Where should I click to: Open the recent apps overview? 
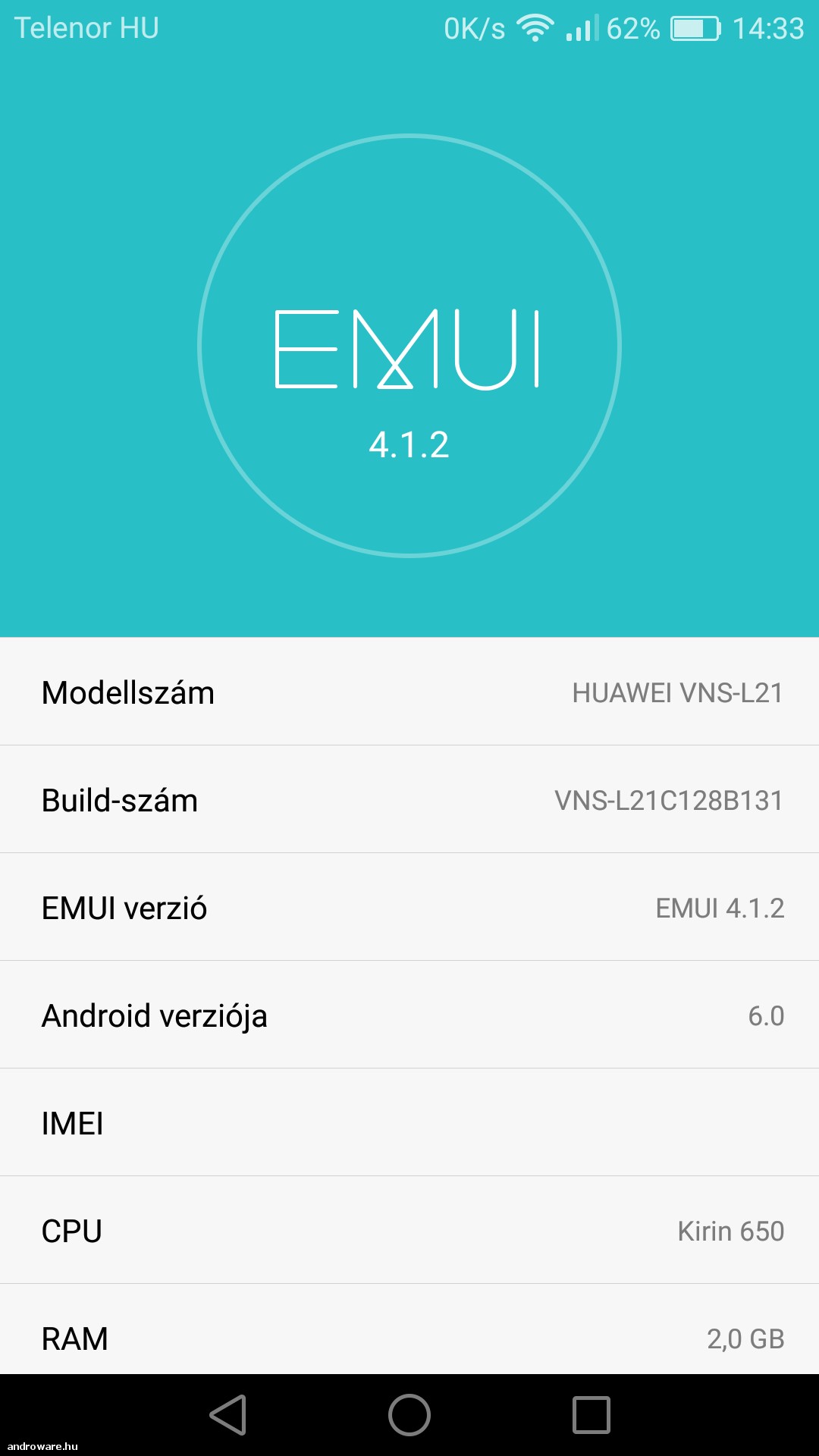pyautogui.click(x=591, y=1415)
